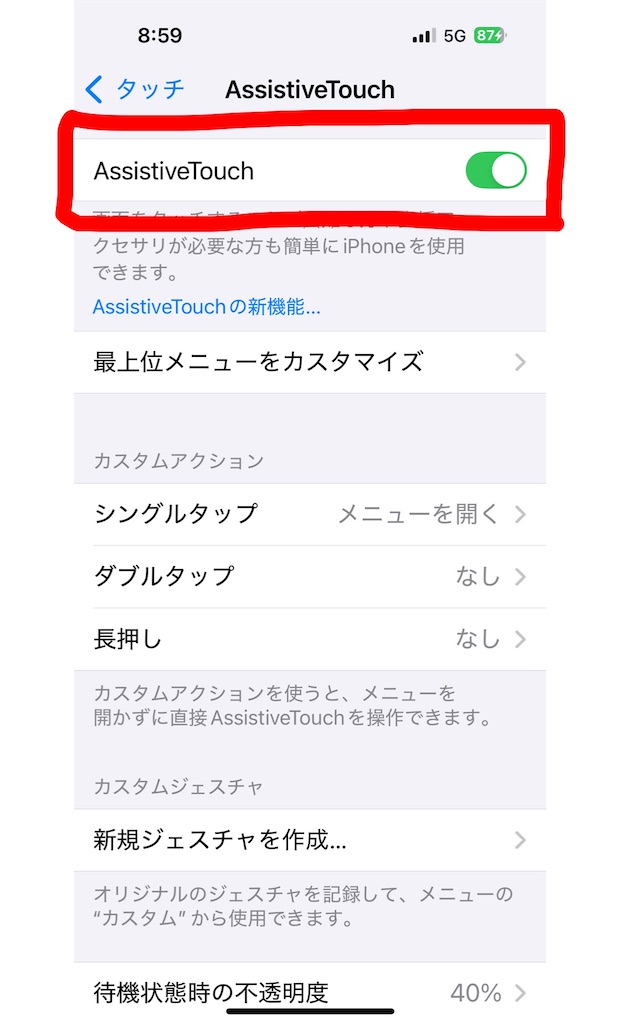Open 待機状態時の不透明度 setting

(310, 992)
